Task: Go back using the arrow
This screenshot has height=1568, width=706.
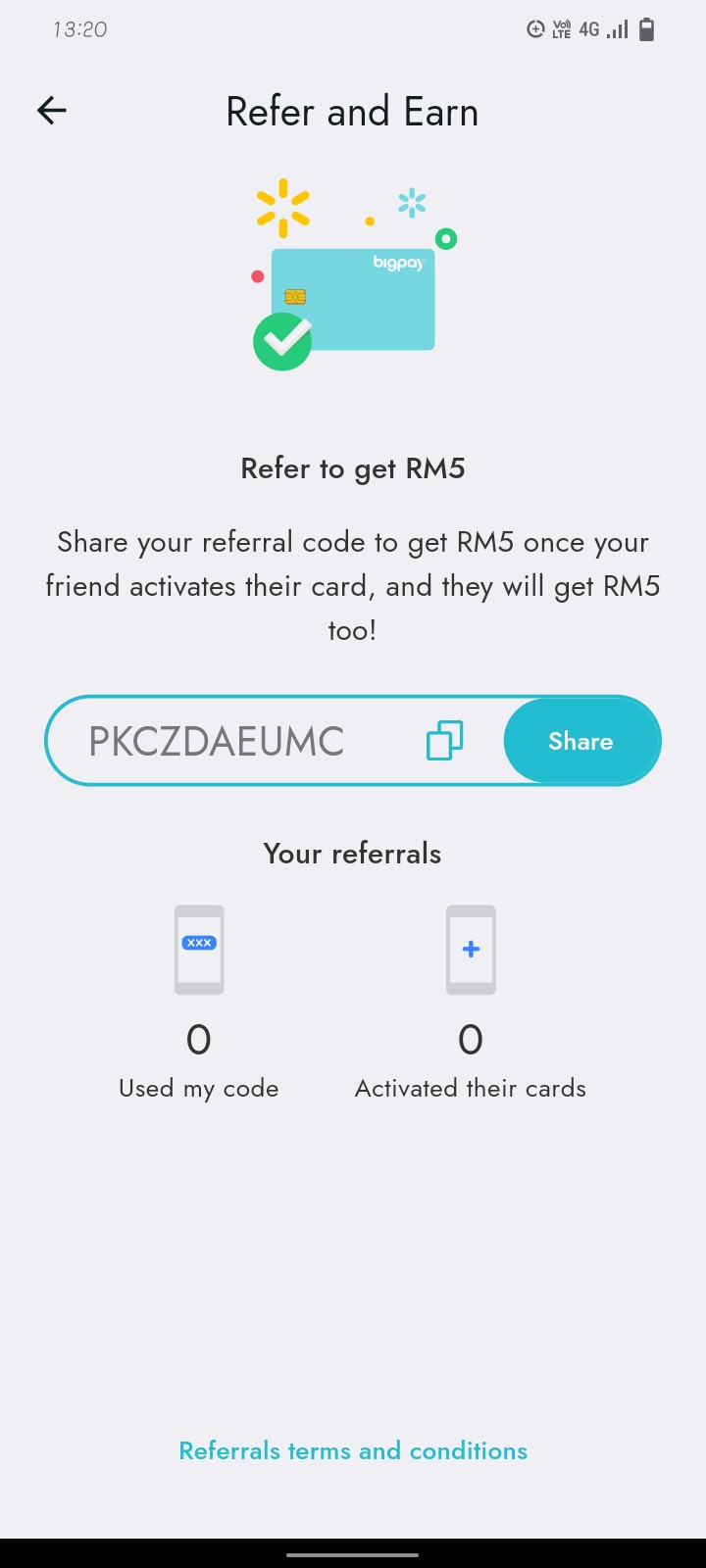Action: [x=52, y=111]
